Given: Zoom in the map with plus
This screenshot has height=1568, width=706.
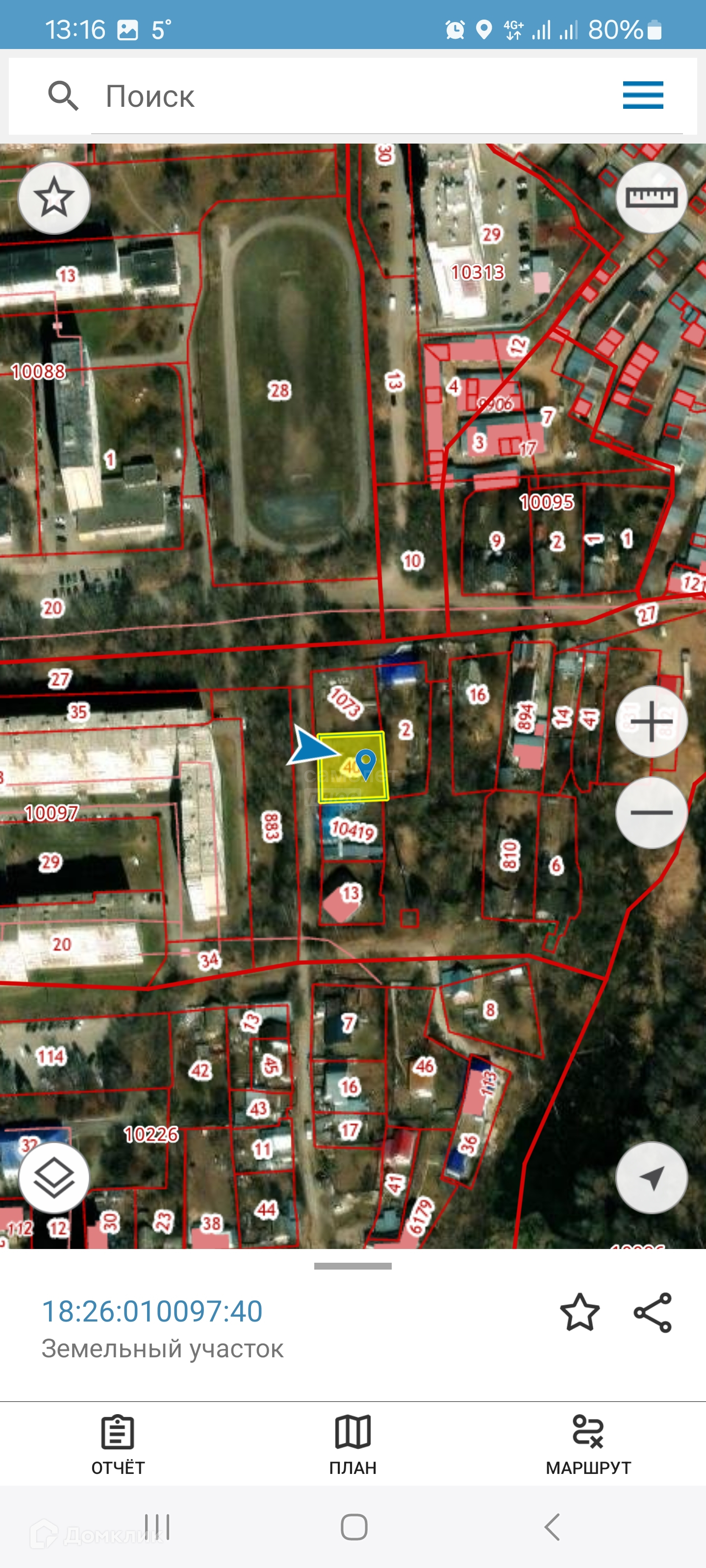Looking at the screenshot, I should [651, 722].
